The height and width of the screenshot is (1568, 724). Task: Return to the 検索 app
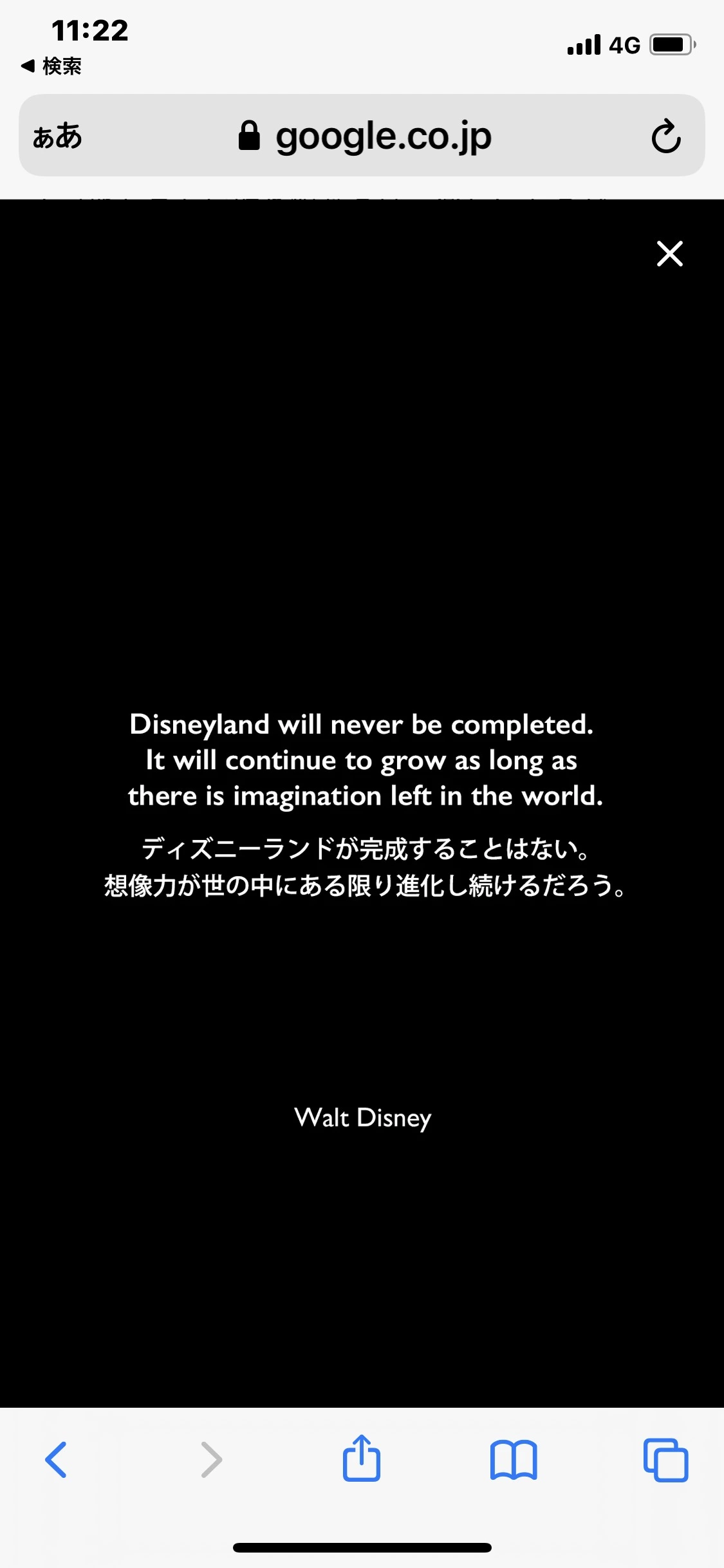click(x=51, y=66)
